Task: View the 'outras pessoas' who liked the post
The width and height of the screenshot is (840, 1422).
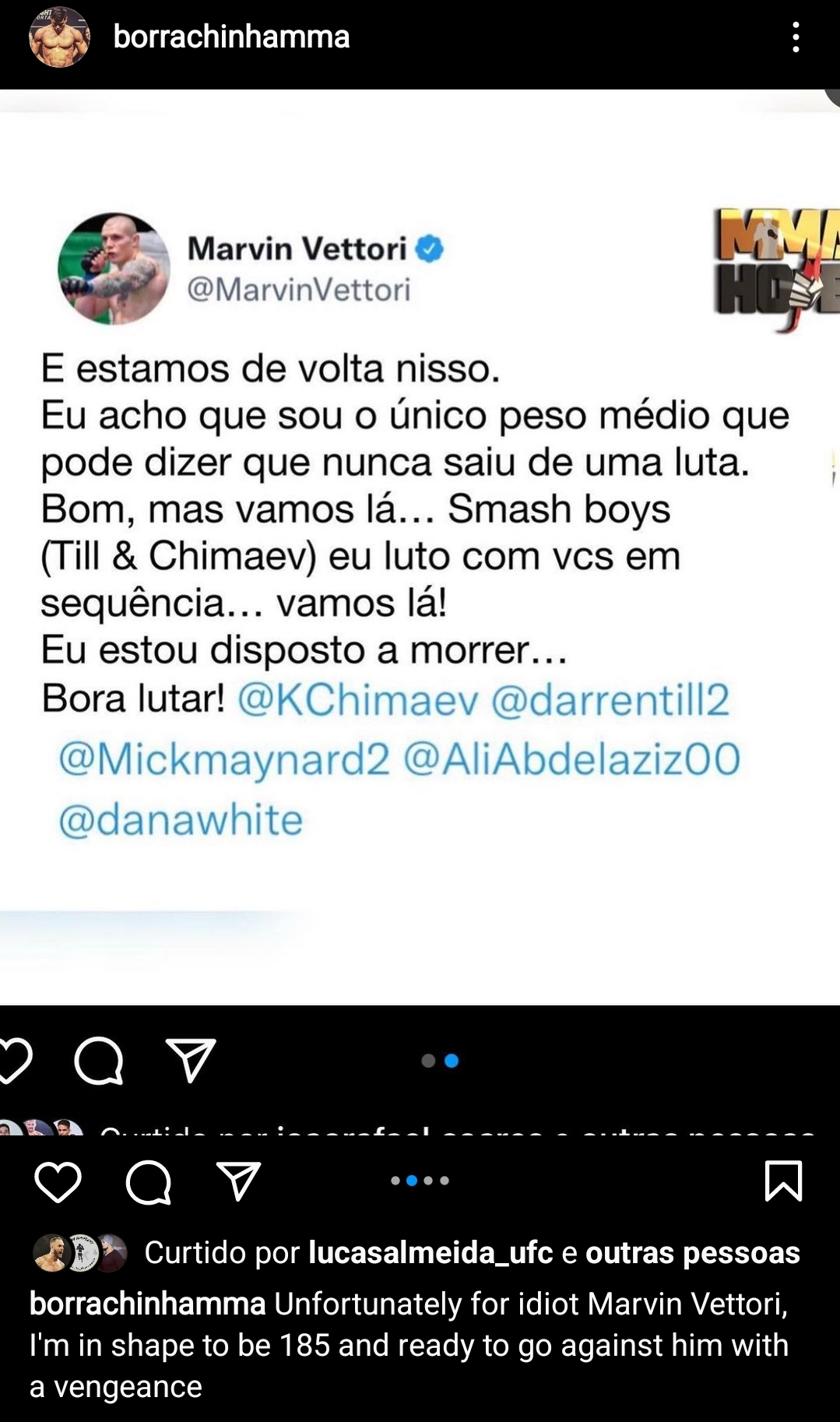Action: (692, 1253)
